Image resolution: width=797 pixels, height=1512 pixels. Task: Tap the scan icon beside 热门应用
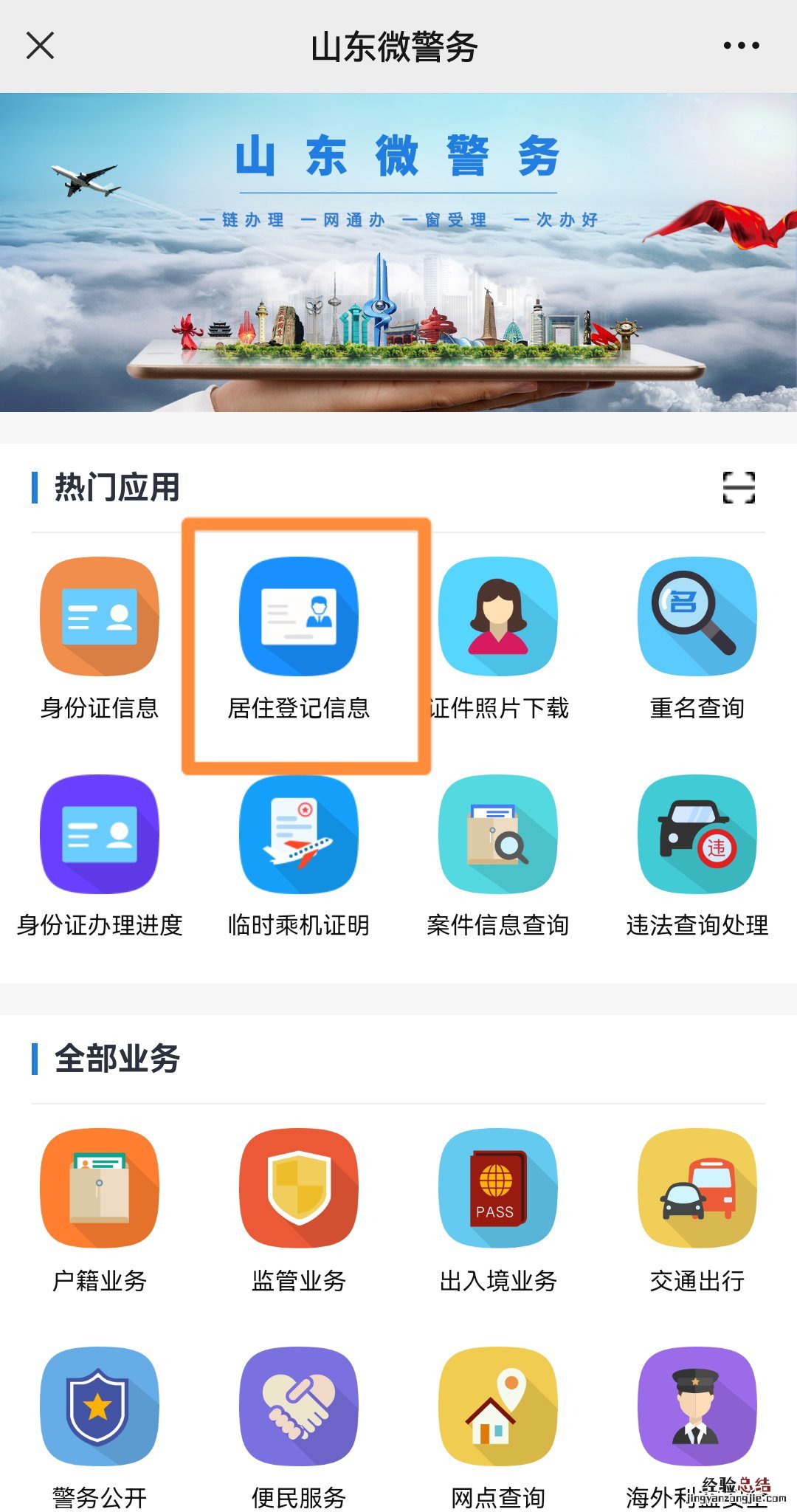pyautogui.click(x=739, y=487)
